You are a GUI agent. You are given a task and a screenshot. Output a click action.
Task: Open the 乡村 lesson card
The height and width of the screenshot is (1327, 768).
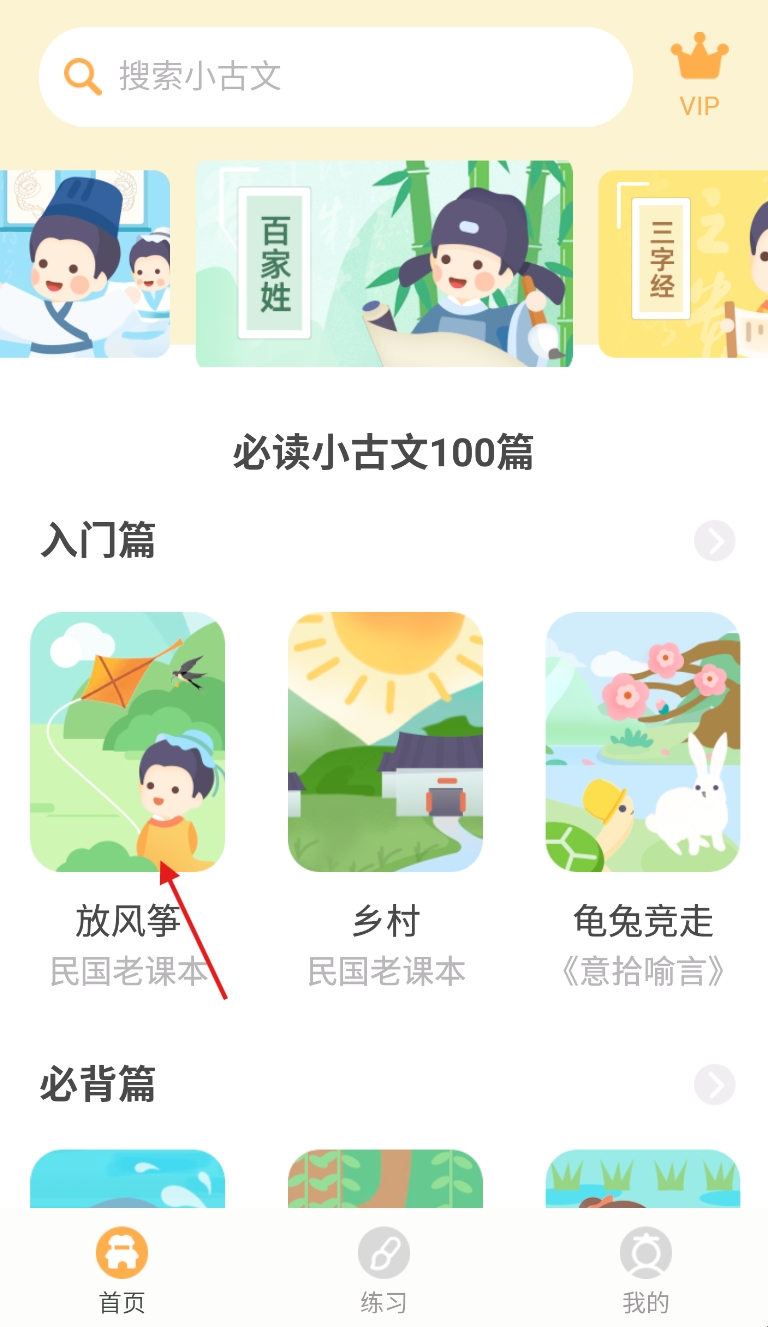point(385,742)
